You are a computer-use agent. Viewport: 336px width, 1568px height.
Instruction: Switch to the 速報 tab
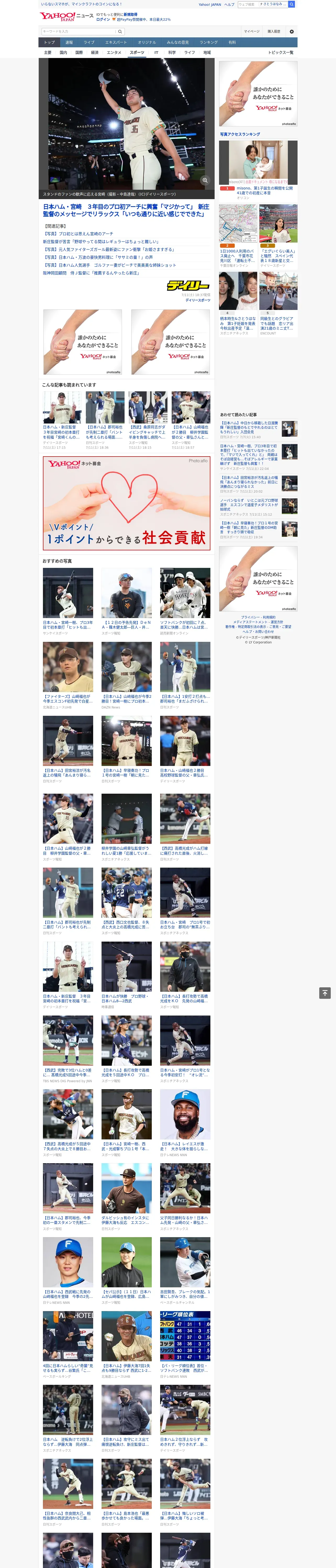(69, 43)
